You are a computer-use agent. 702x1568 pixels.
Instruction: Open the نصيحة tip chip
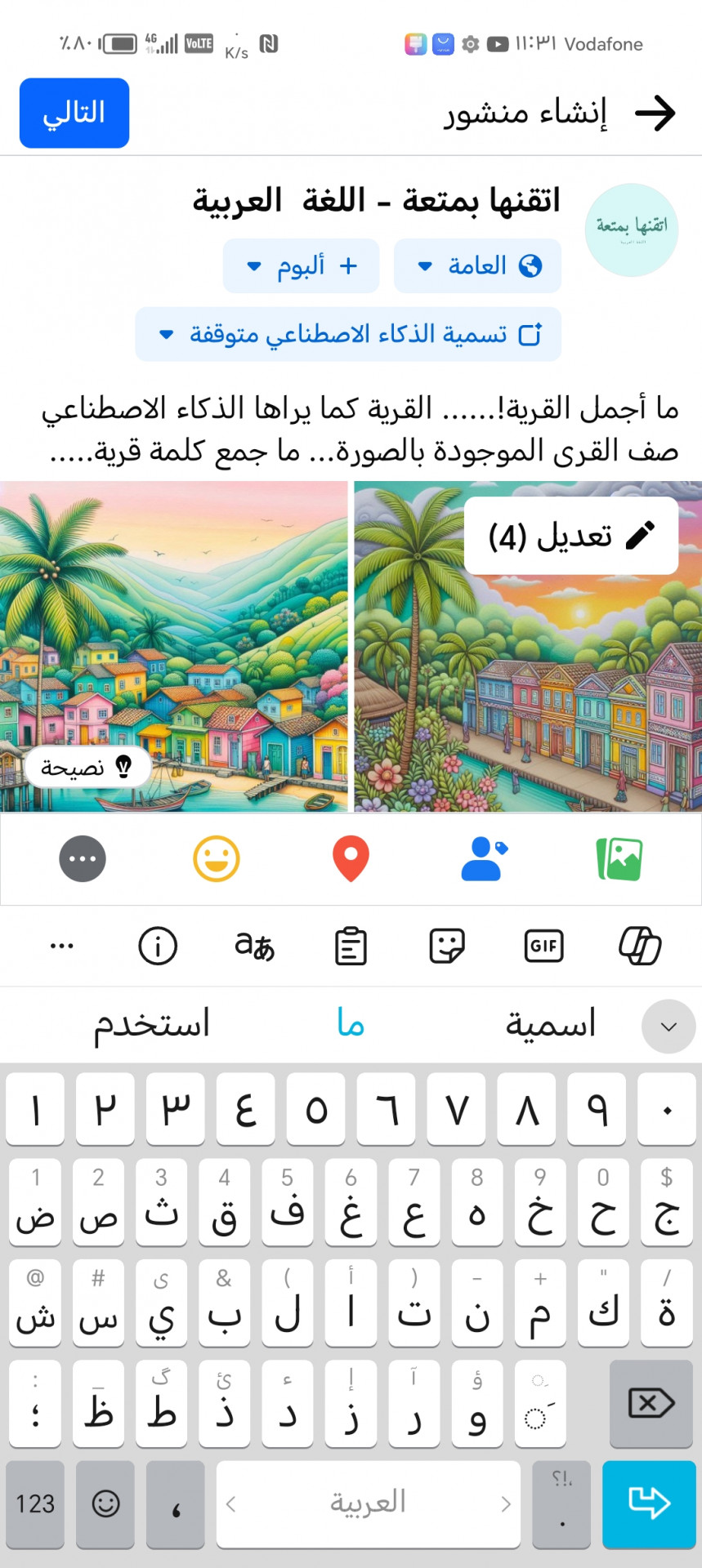click(87, 767)
